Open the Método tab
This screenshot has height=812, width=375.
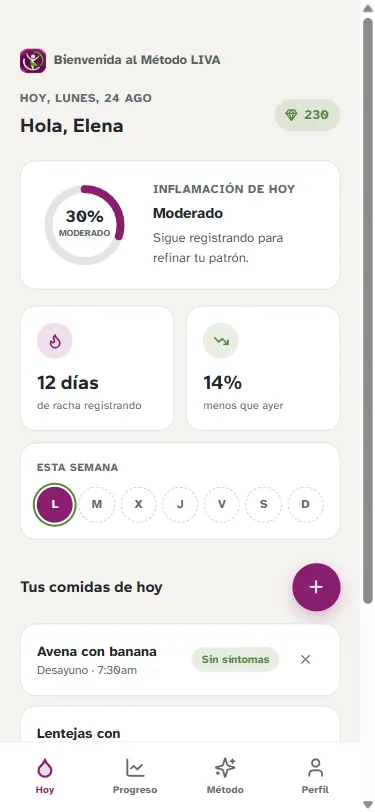coord(225,776)
